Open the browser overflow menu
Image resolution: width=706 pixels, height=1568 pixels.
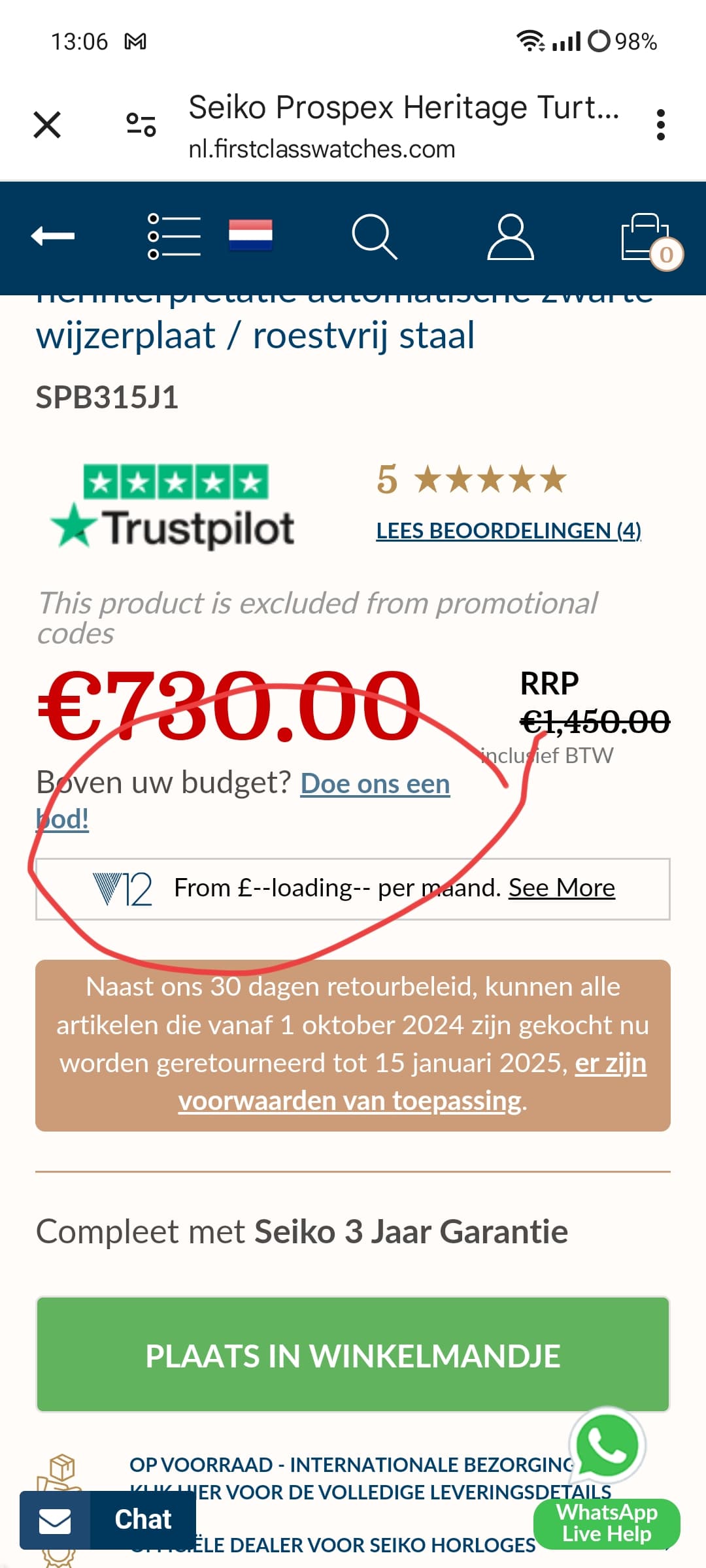661,124
